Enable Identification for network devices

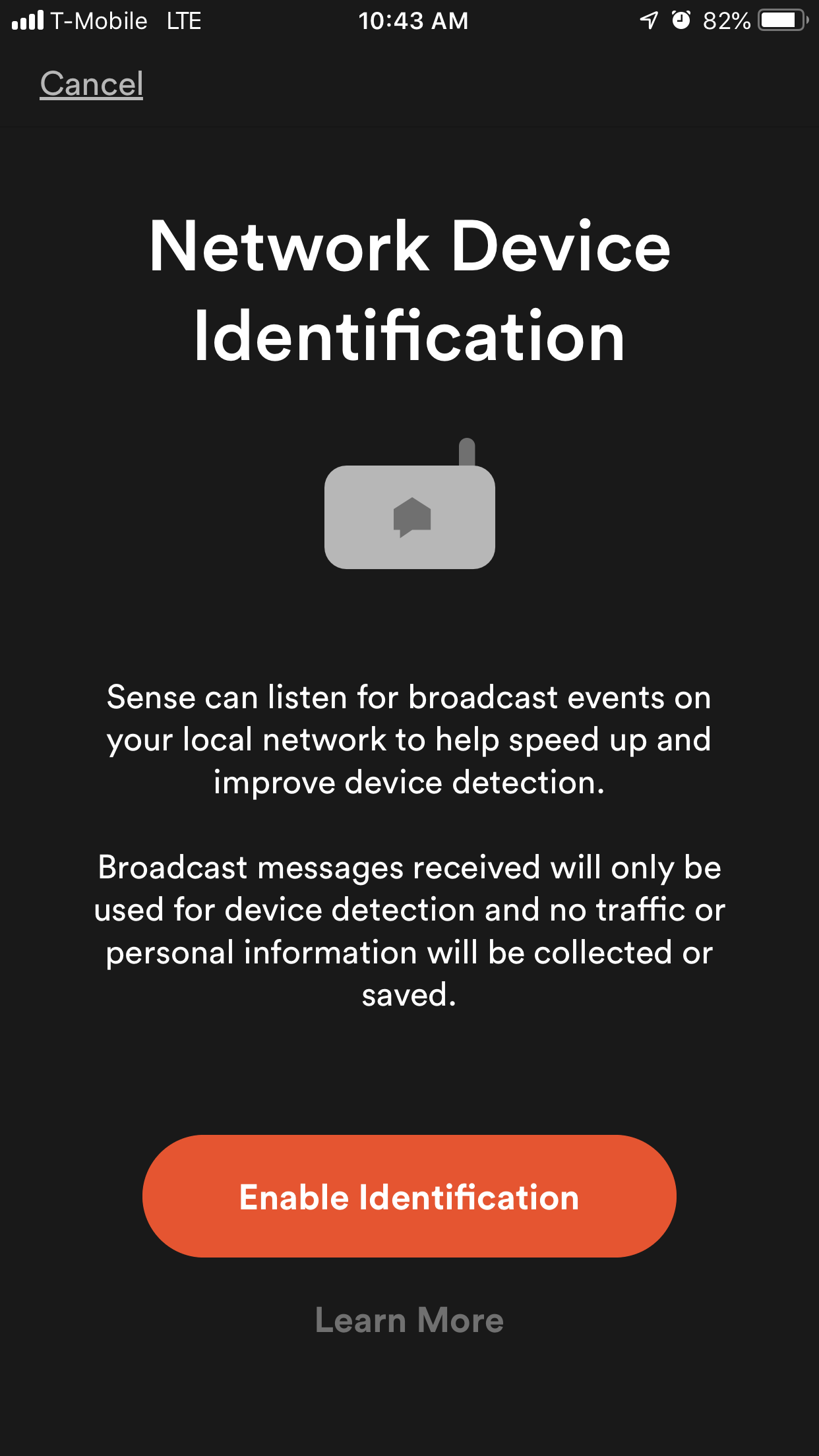coord(409,1196)
